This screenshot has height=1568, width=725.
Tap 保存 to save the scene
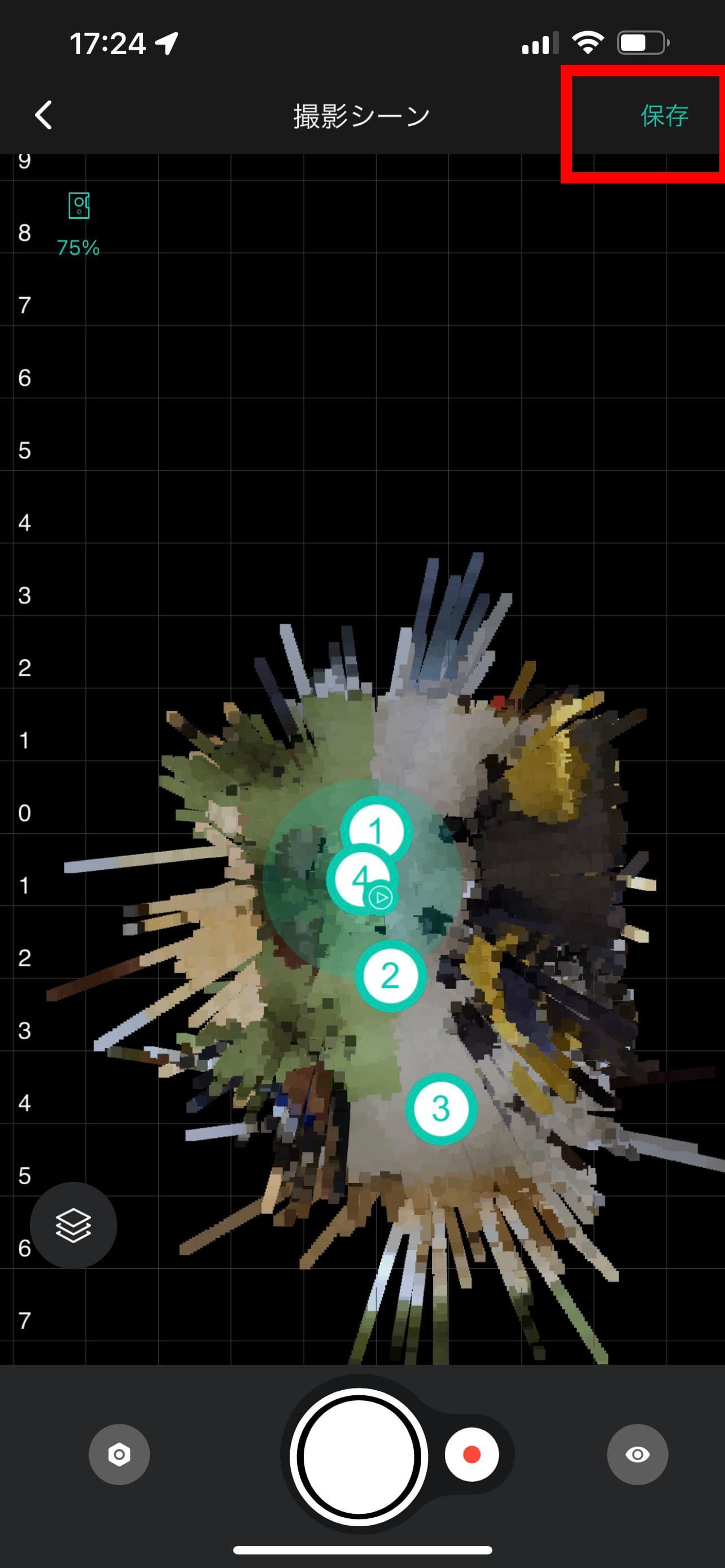point(663,116)
